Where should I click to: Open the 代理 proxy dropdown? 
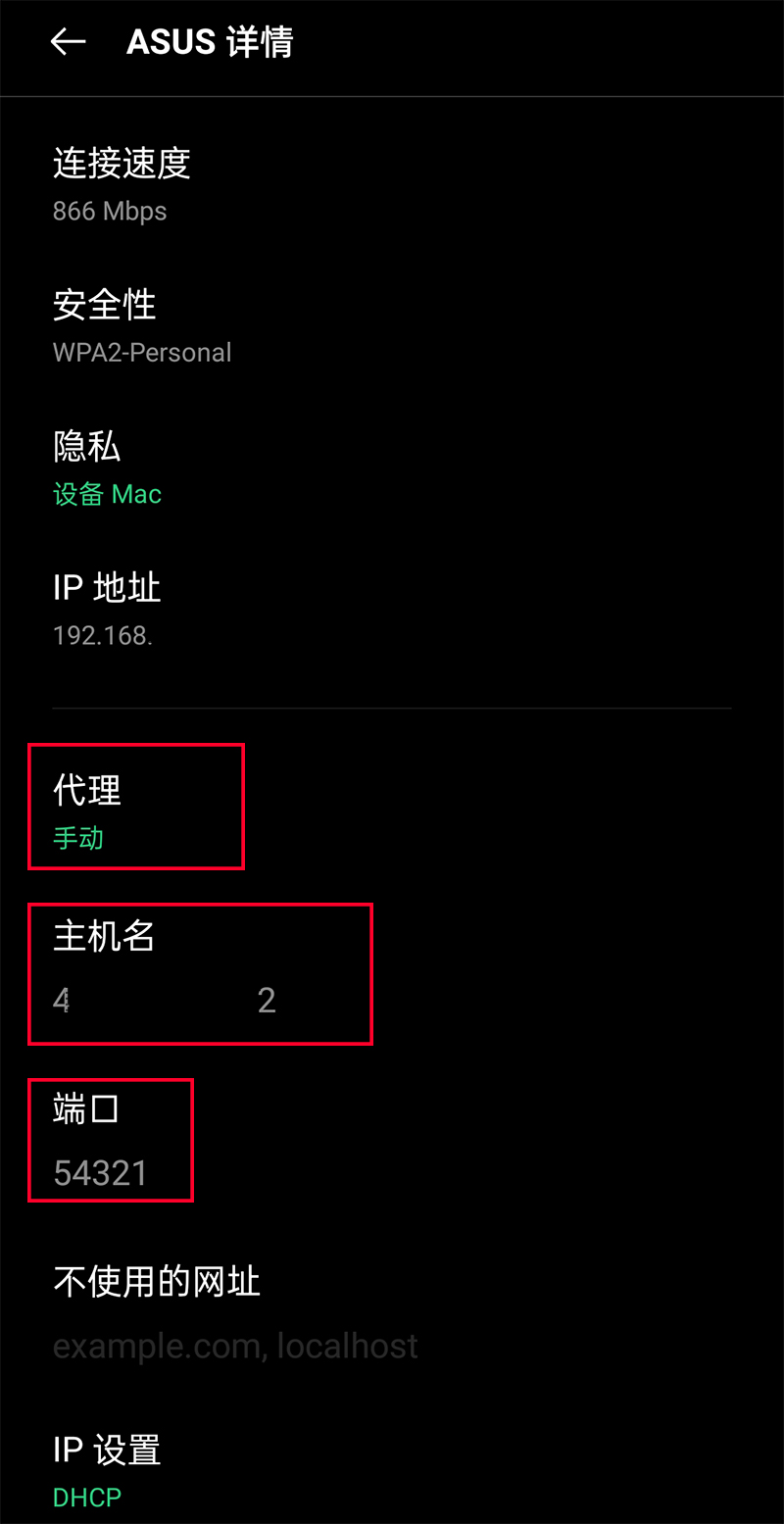pyautogui.click(x=392, y=812)
